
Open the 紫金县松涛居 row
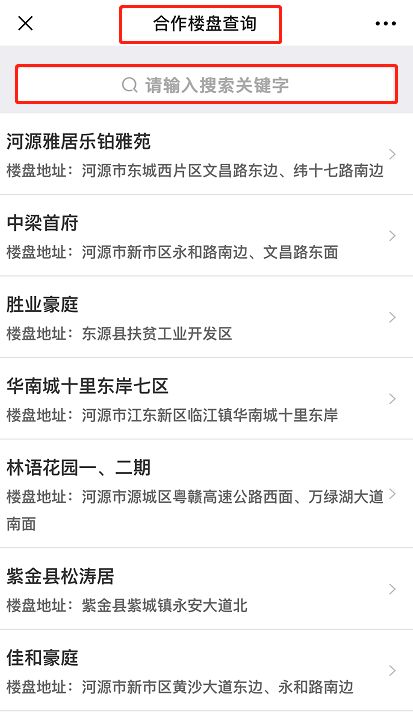[206, 589]
